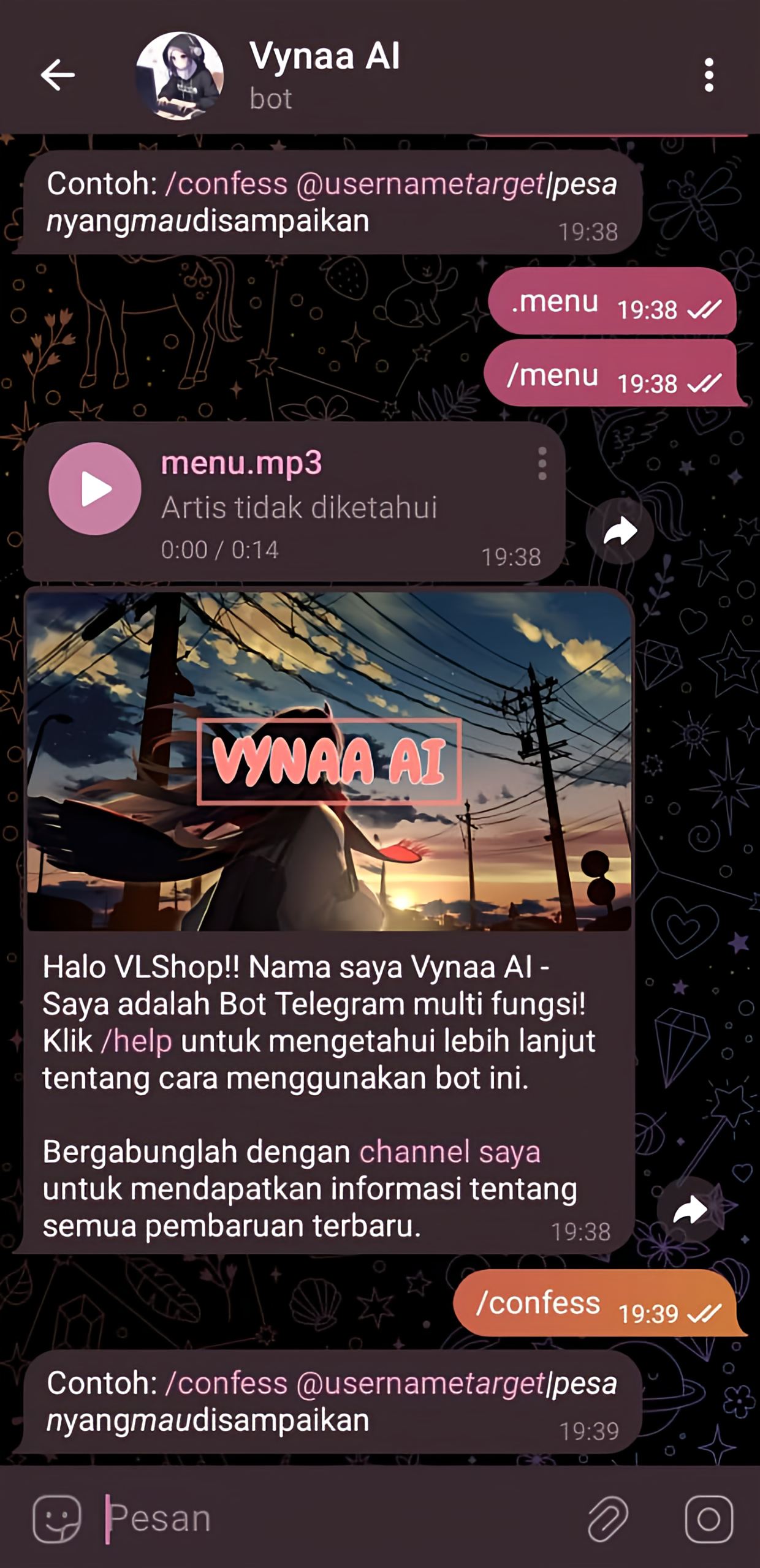760x1568 pixels.
Task: Play the menu.mp3 audio
Action: click(95, 488)
